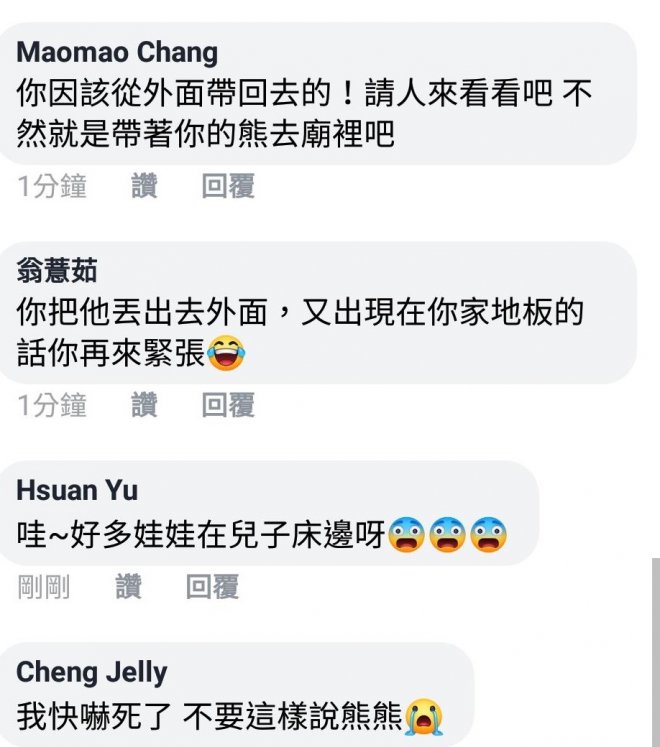Open Cheng Jelly's profile
The height and width of the screenshot is (747, 660).
[x=92, y=672]
